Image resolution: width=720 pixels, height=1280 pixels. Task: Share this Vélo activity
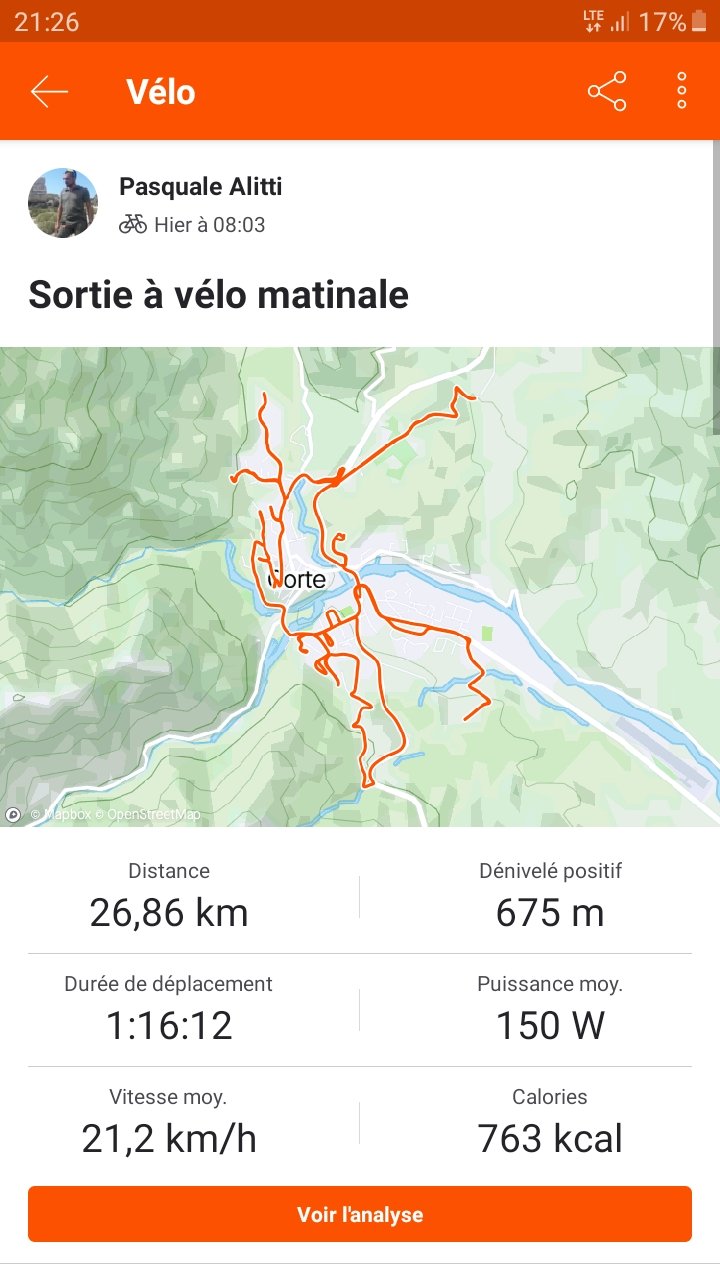607,92
